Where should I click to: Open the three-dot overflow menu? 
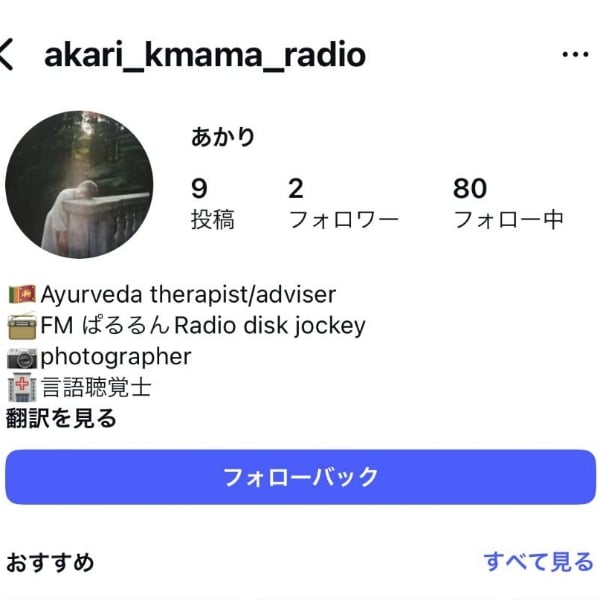(x=574, y=55)
